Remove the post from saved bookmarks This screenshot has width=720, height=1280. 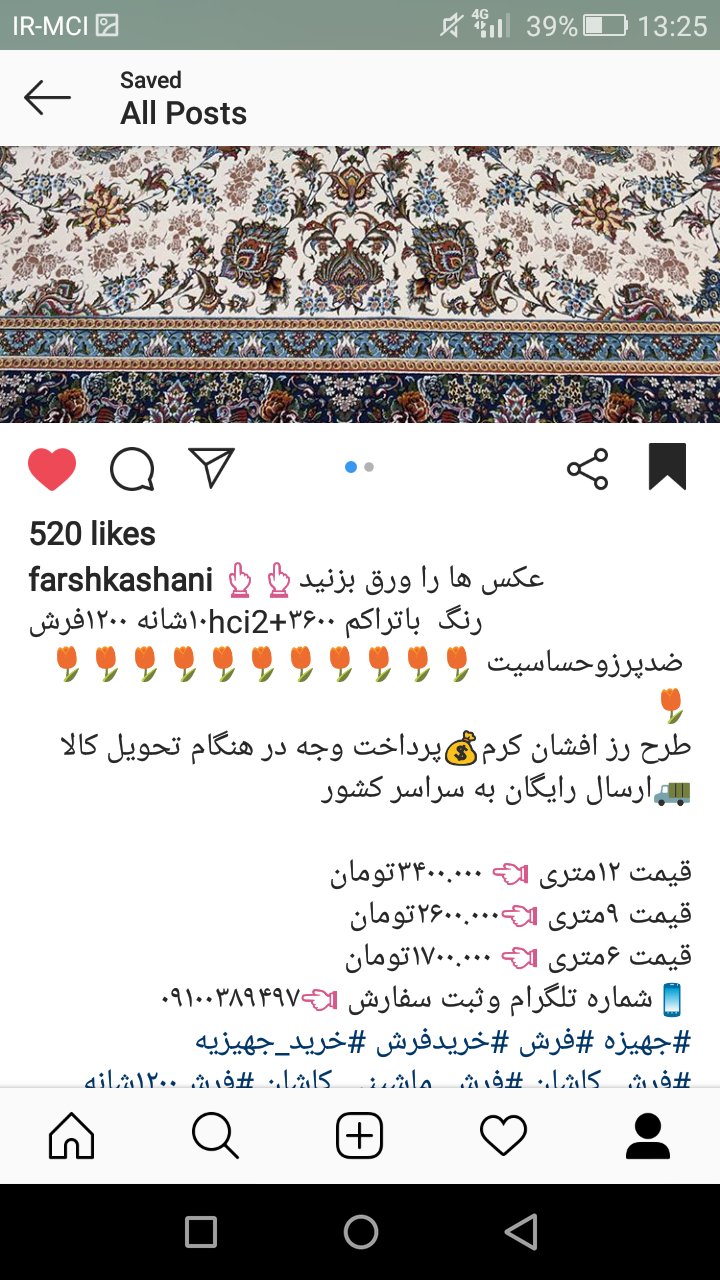pos(667,467)
